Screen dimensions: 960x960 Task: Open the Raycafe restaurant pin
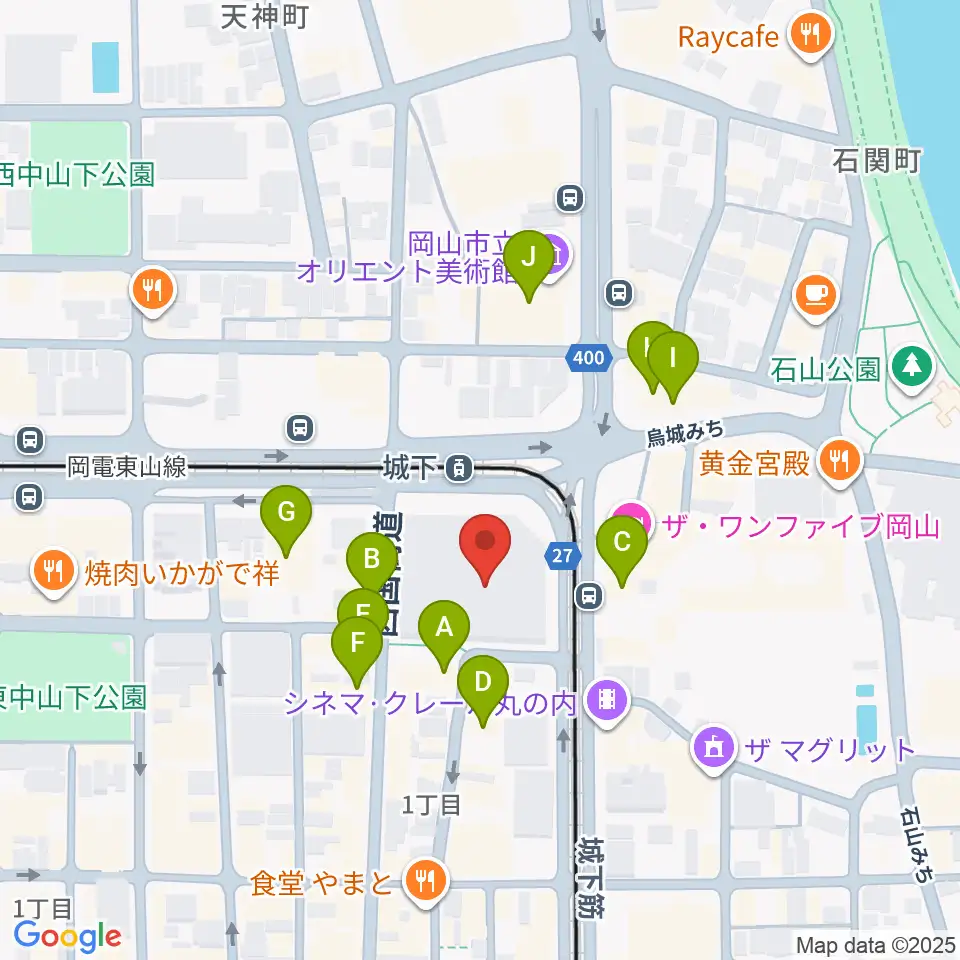(x=811, y=37)
